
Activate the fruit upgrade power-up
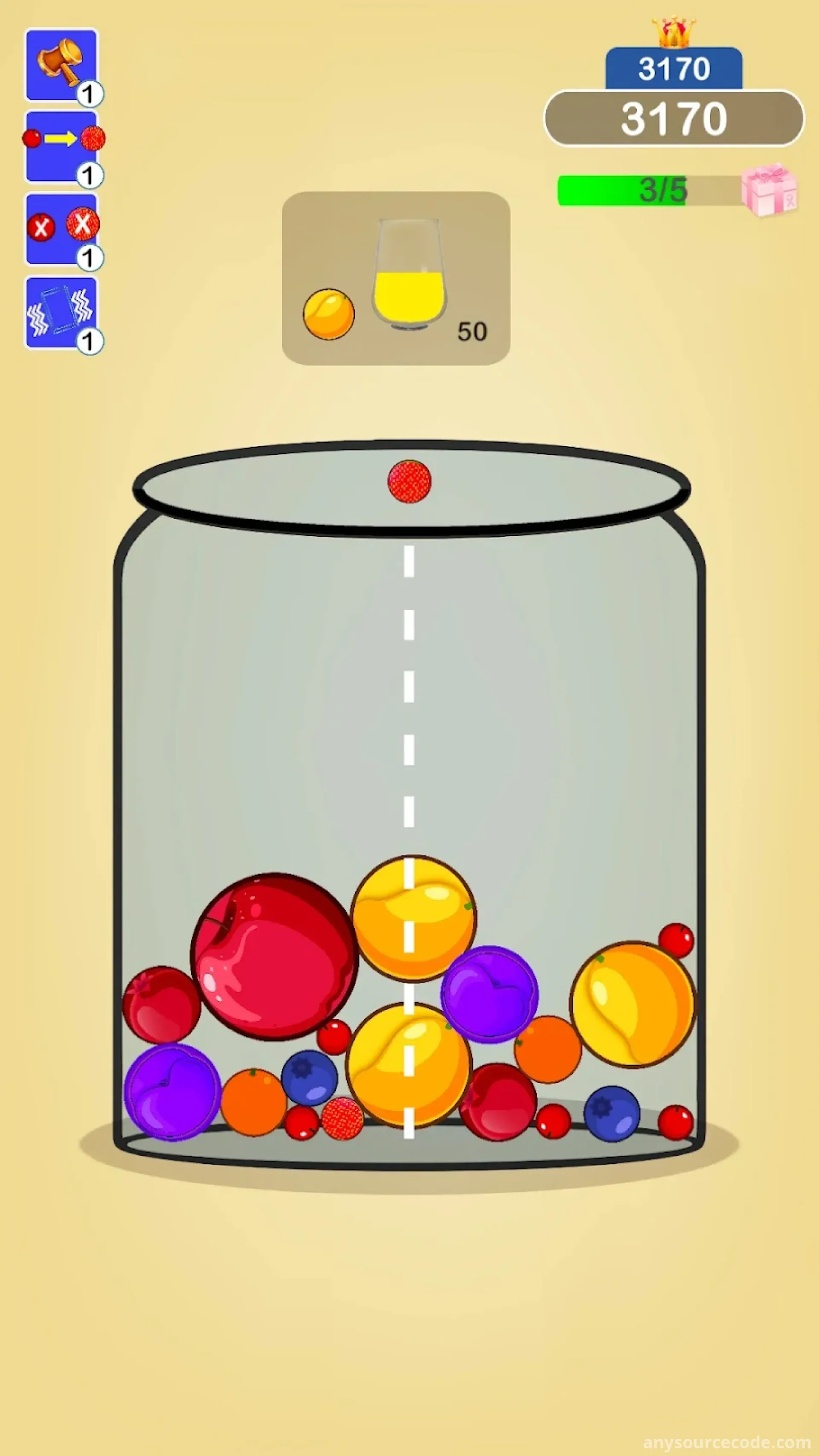tap(61, 147)
